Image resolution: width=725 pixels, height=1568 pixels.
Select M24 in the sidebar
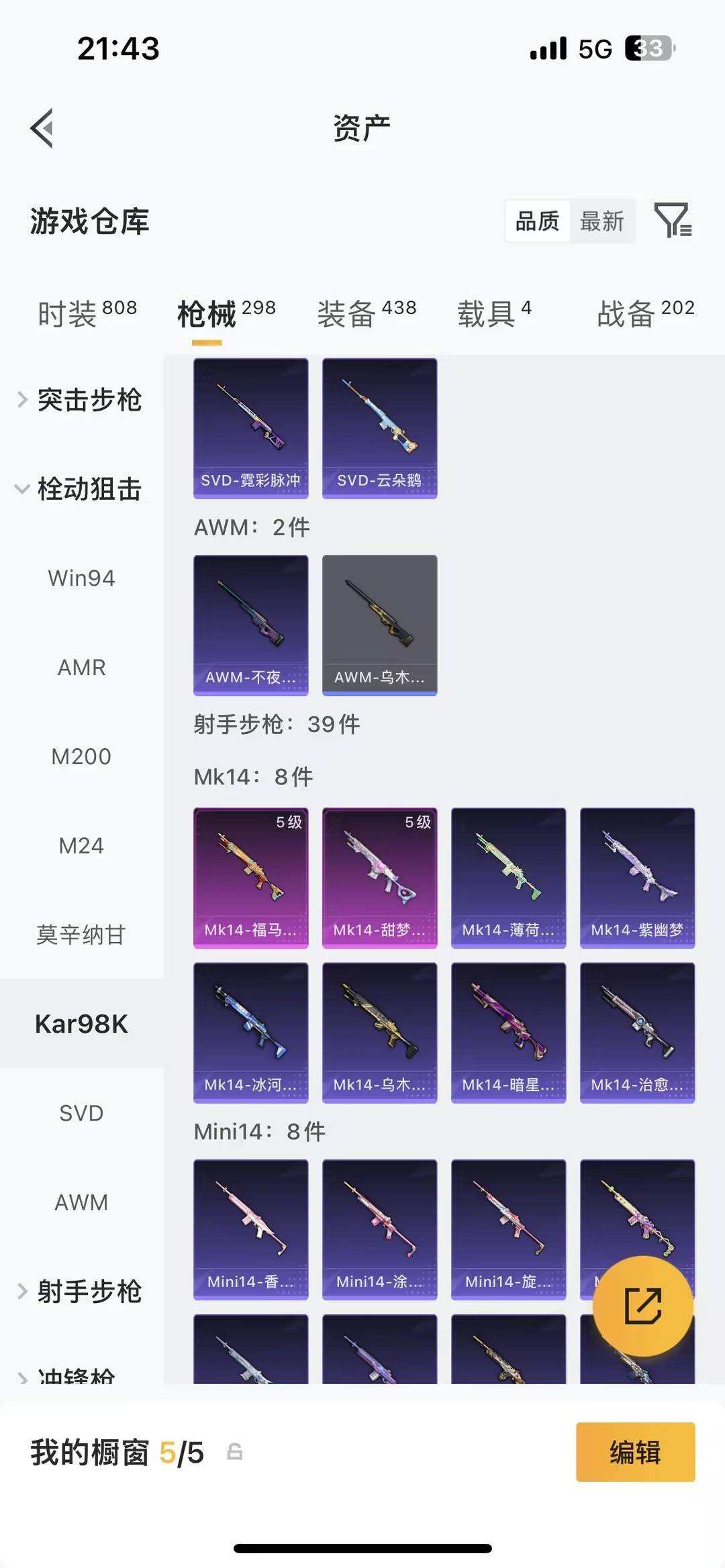pyautogui.click(x=81, y=845)
